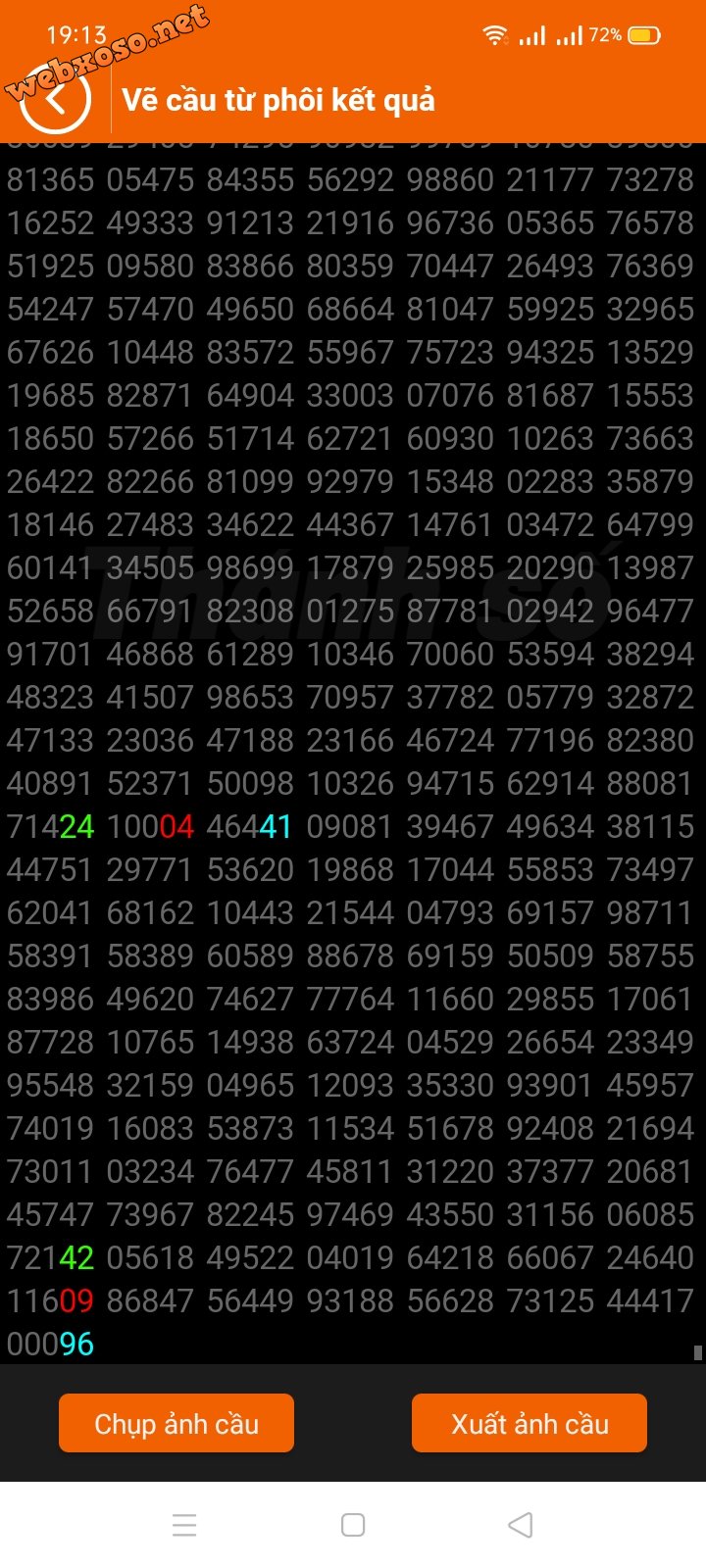Go to the system home screen
This screenshot has width=706, height=1568.
353,1525
